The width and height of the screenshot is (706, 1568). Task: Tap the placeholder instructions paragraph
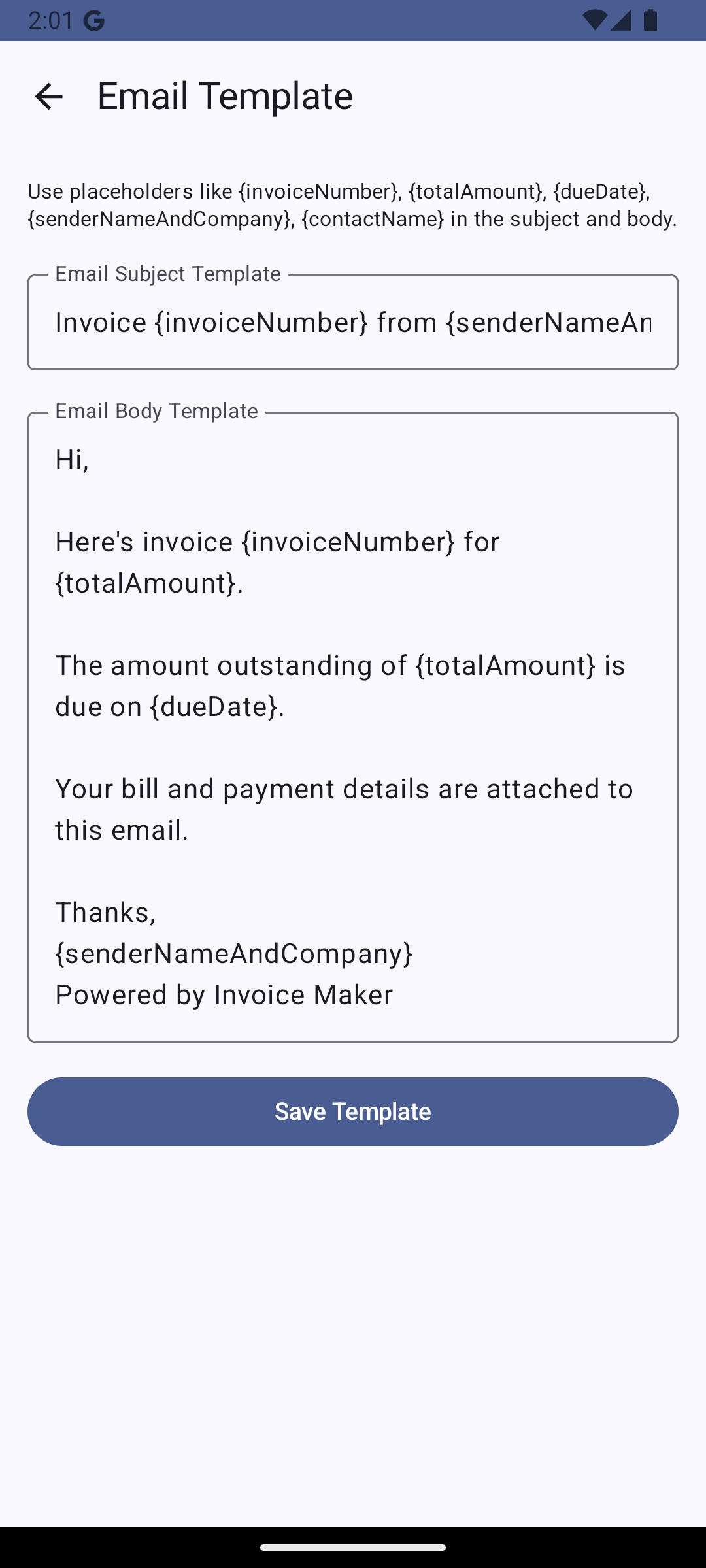click(352, 205)
